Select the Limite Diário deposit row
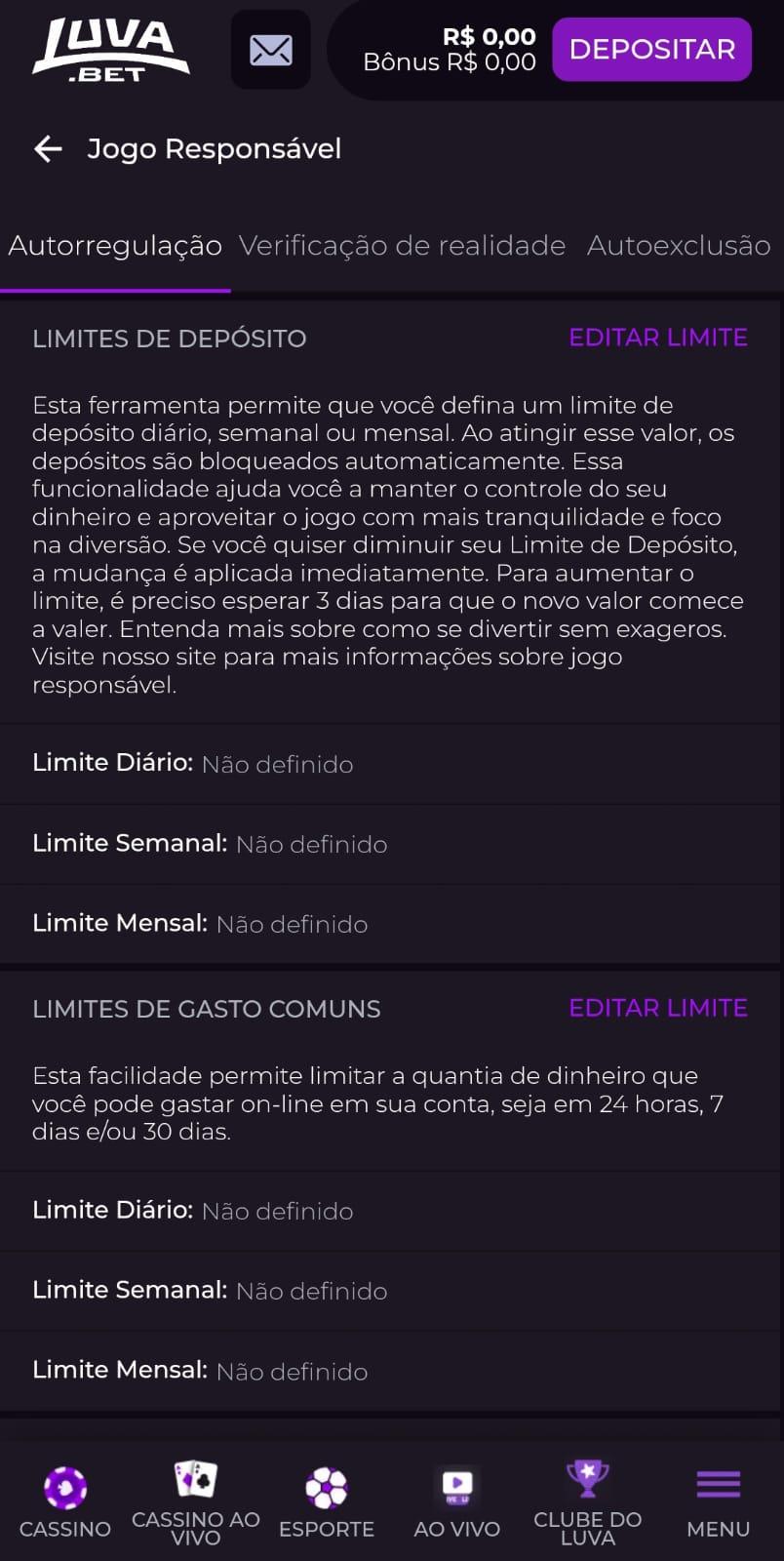 [x=192, y=763]
